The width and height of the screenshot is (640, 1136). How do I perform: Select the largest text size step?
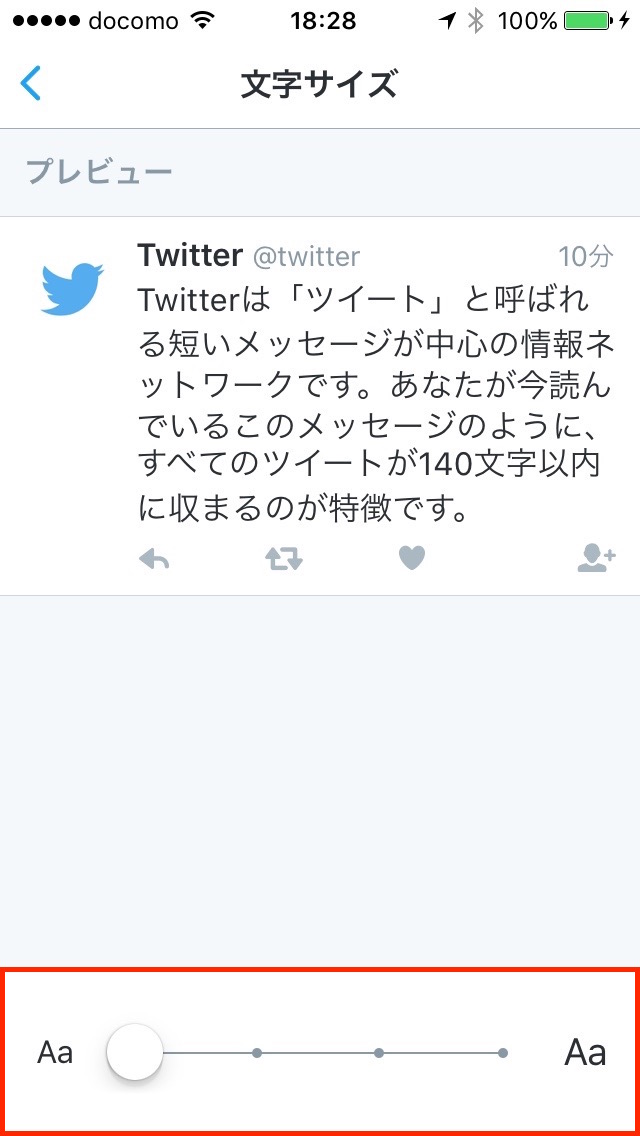[x=503, y=1053]
